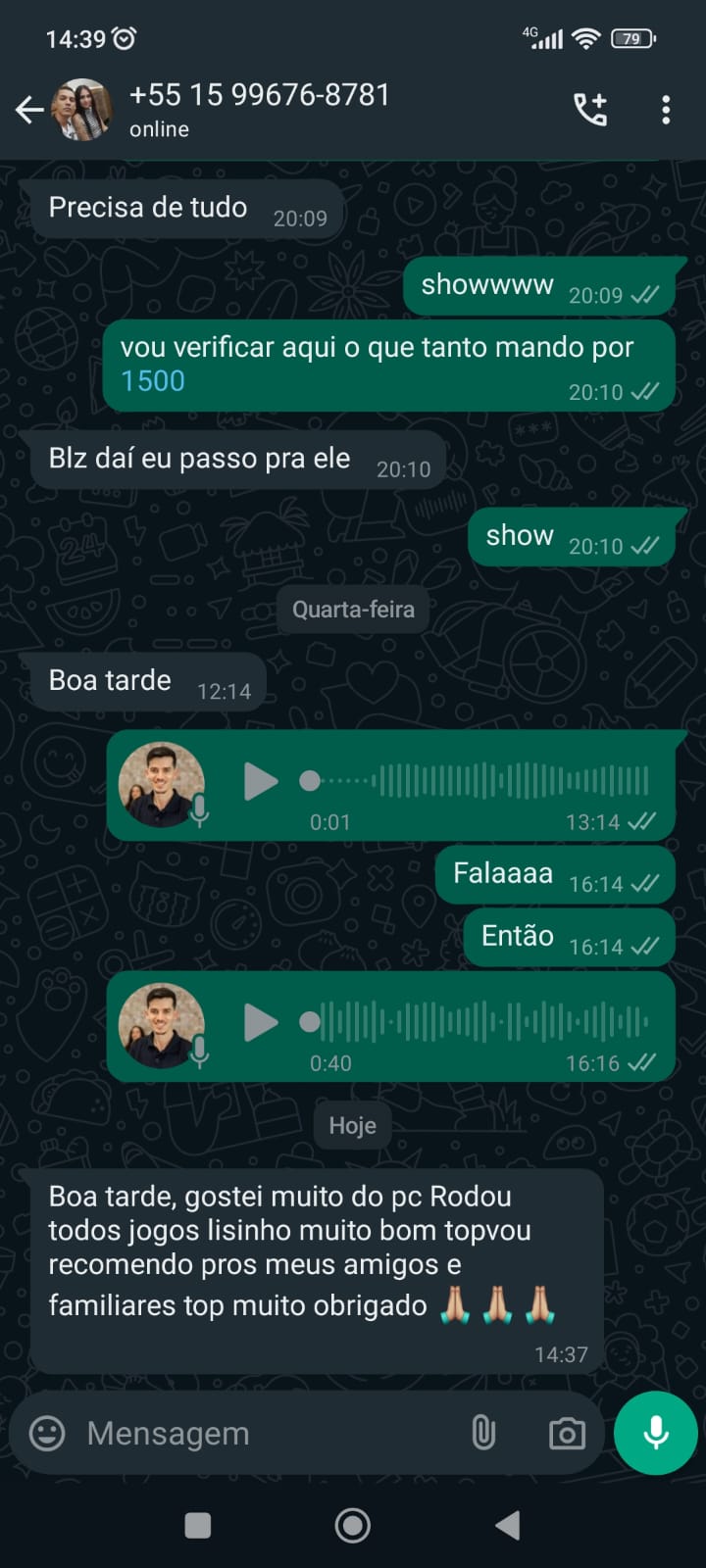Tap the 1500 link in the message
Image resolution: width=706 pixels, height=1568 pixels.
point(153,381)
